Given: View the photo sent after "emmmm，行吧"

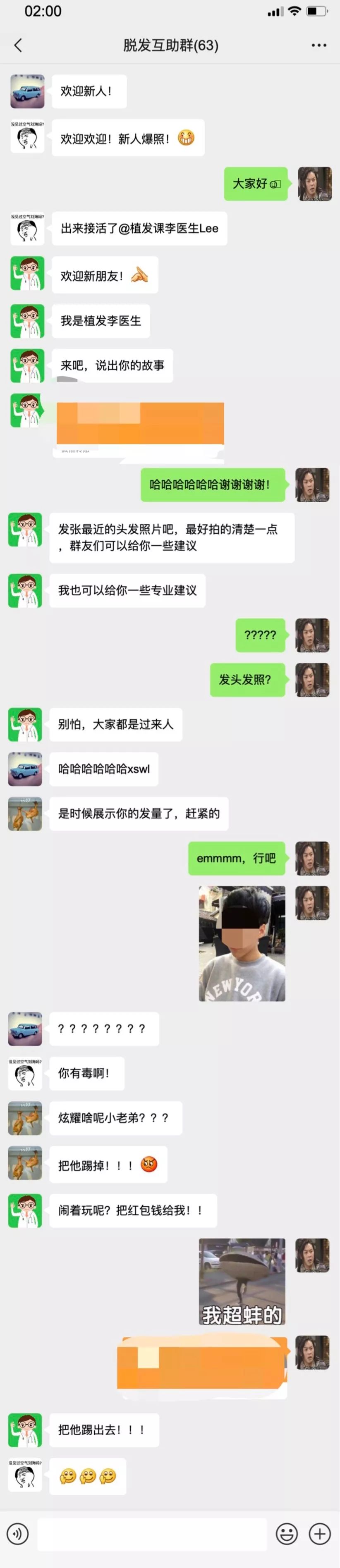Looking at the screenshot, I should [242, 943].
